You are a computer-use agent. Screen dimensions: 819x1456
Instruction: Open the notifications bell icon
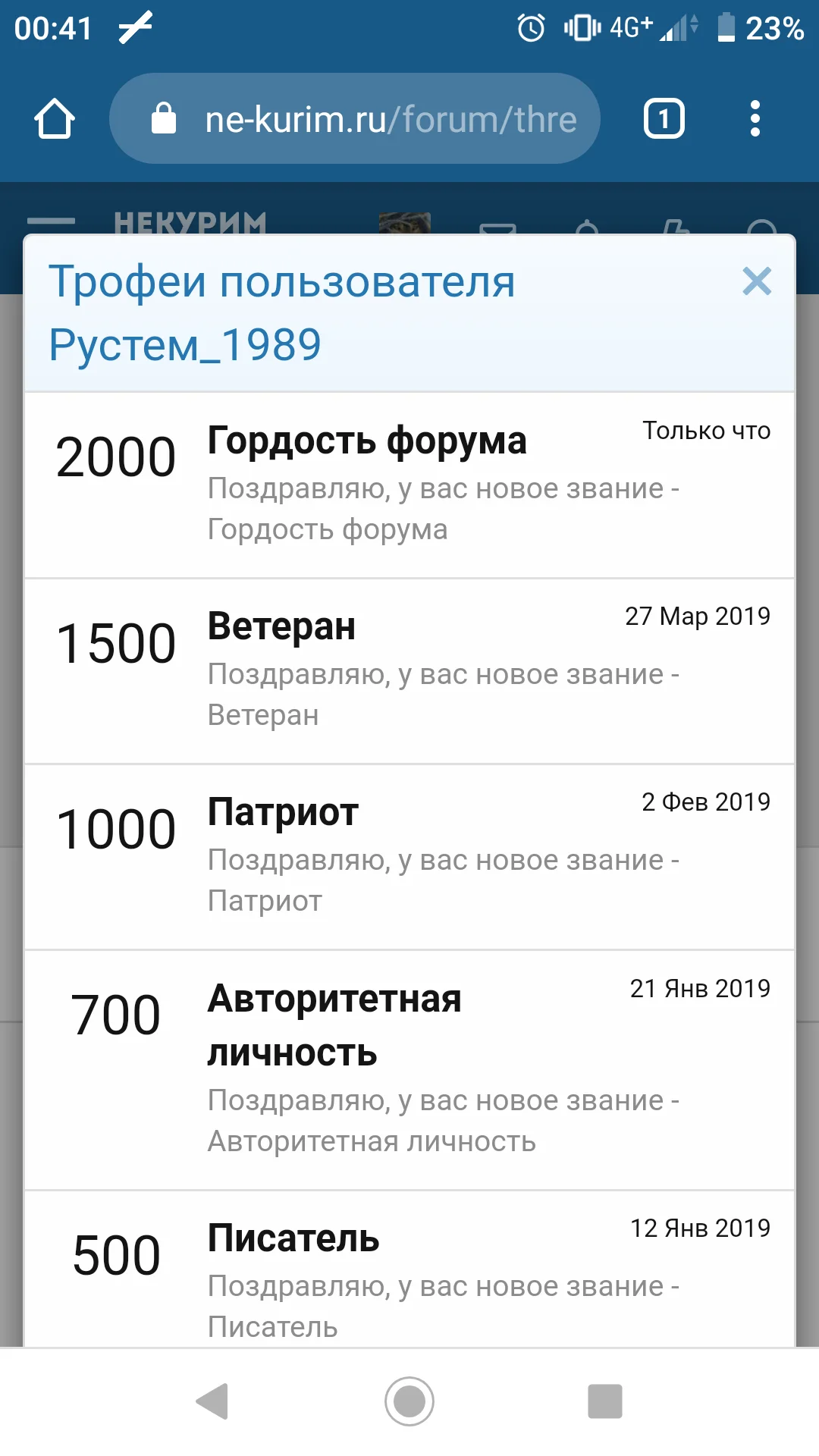click(588, 227)
